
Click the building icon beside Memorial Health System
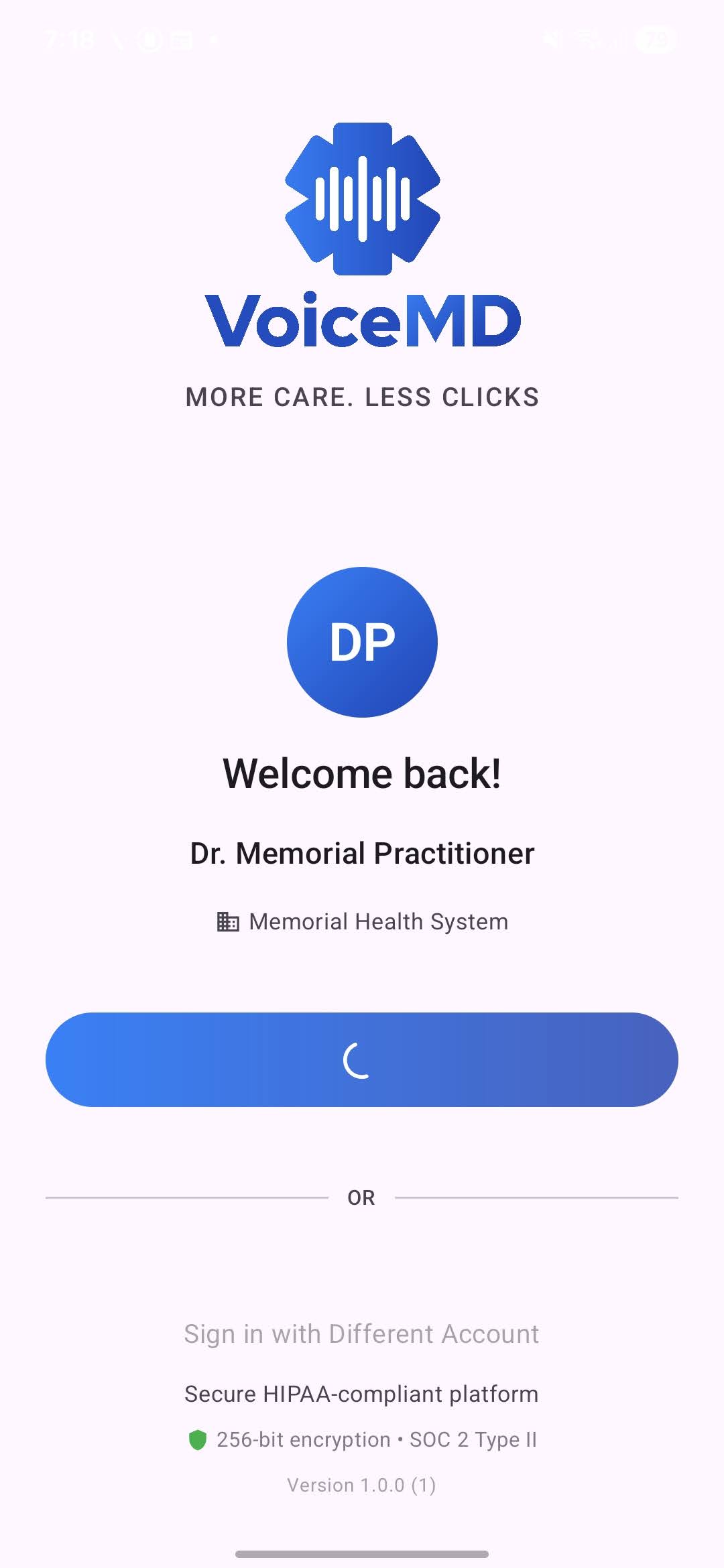pyautogui.click(x=229, y=921)
